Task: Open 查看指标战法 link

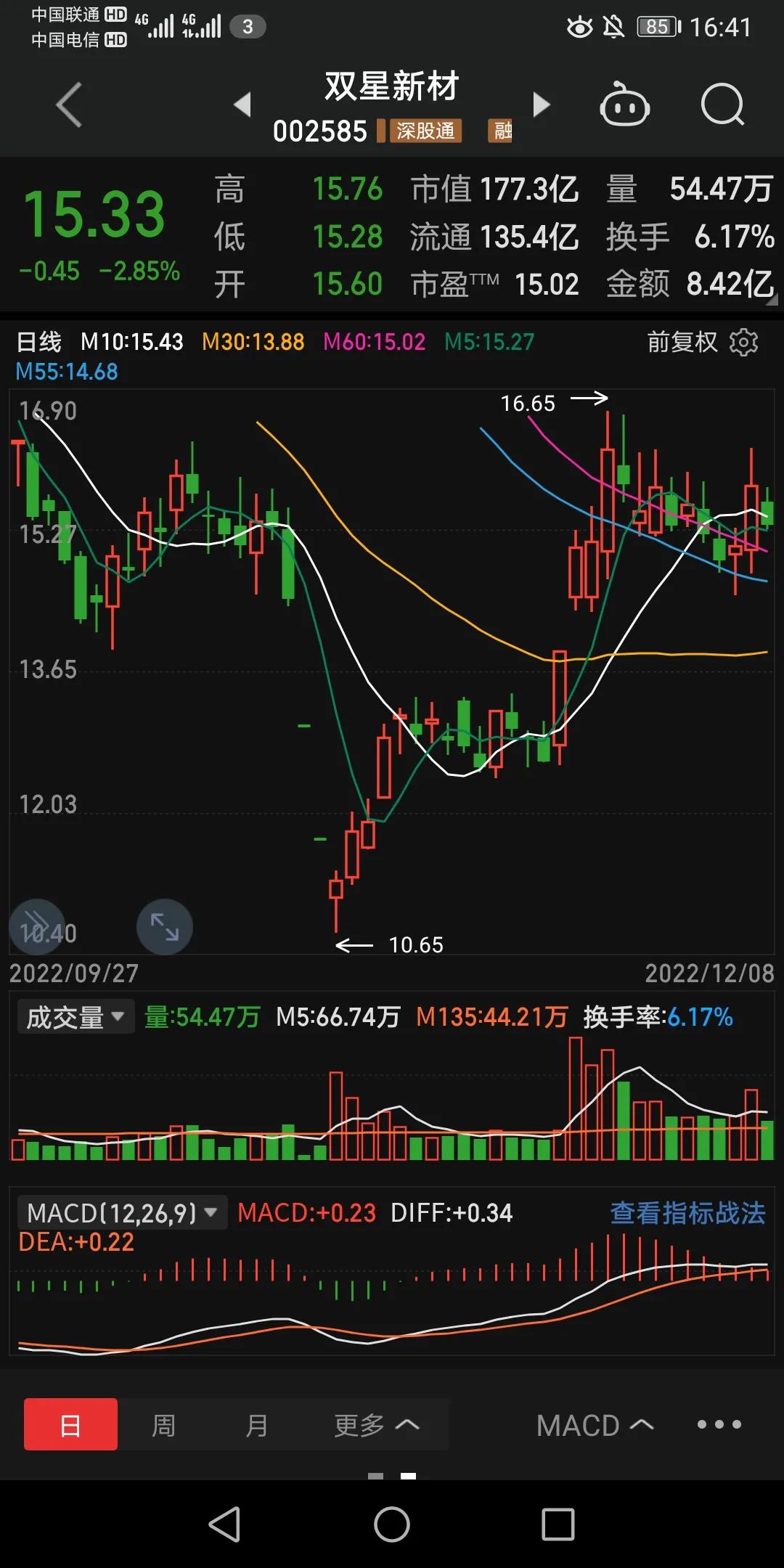Action: [687, 1213]
